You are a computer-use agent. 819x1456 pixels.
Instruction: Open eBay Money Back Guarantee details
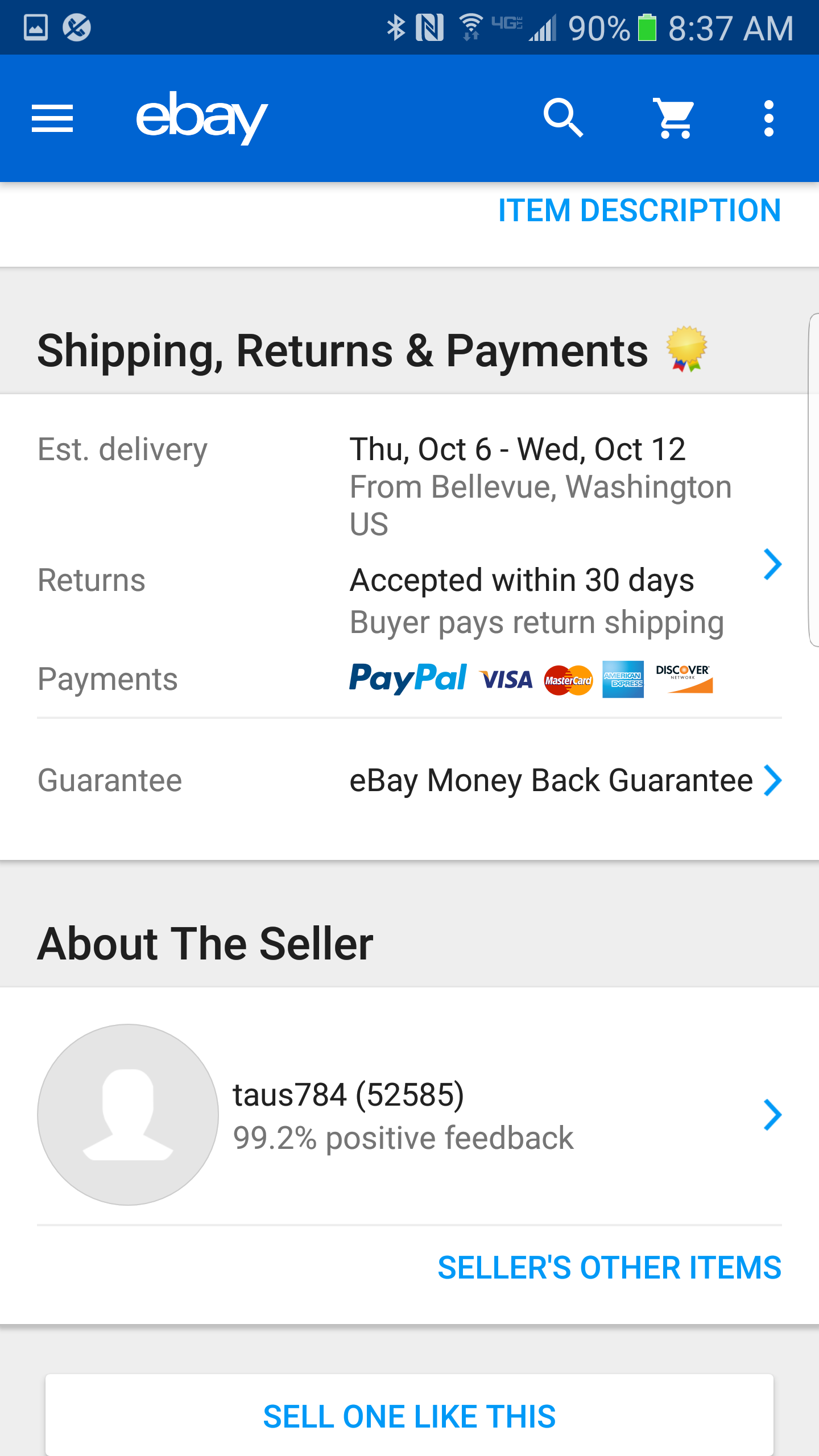point(409,780)
